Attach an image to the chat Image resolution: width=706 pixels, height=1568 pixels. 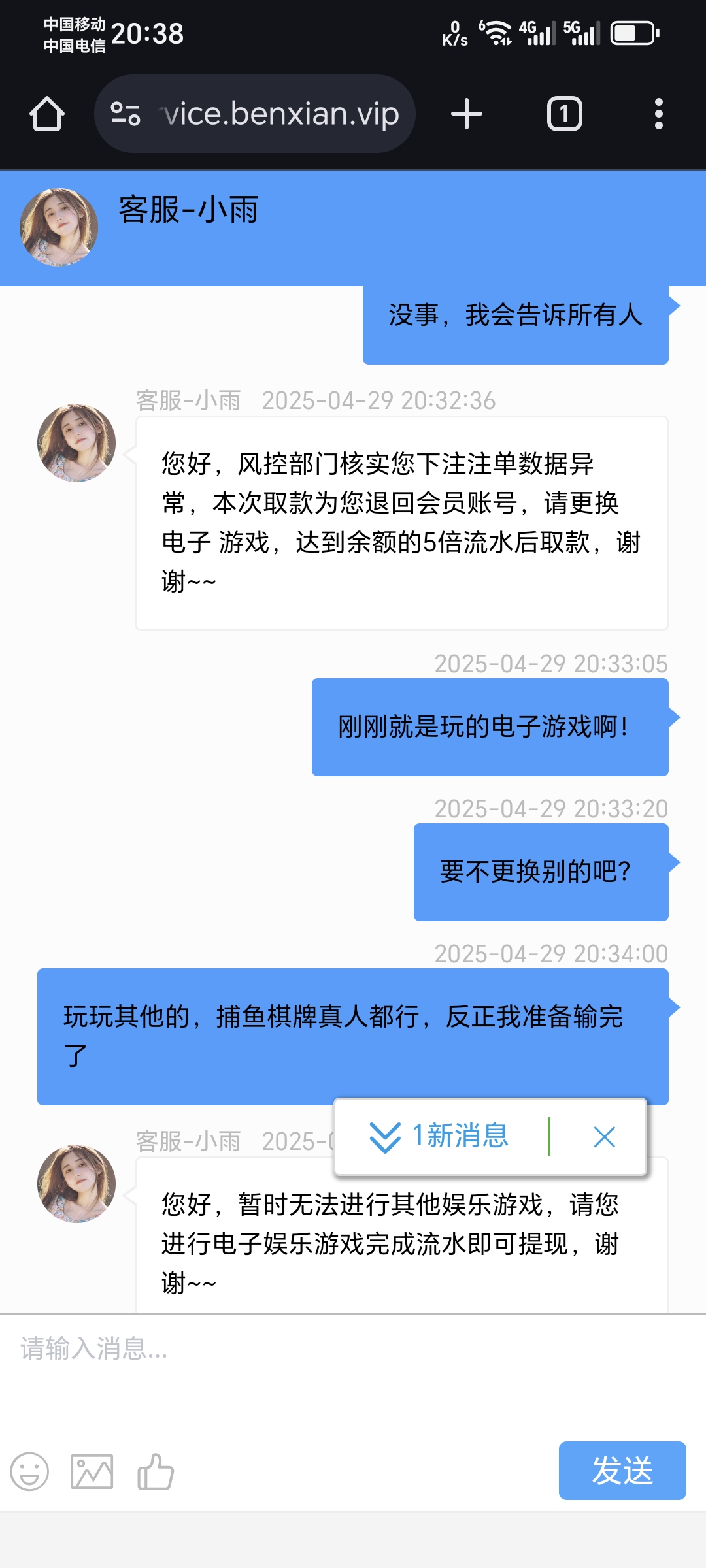(92, 1471)
